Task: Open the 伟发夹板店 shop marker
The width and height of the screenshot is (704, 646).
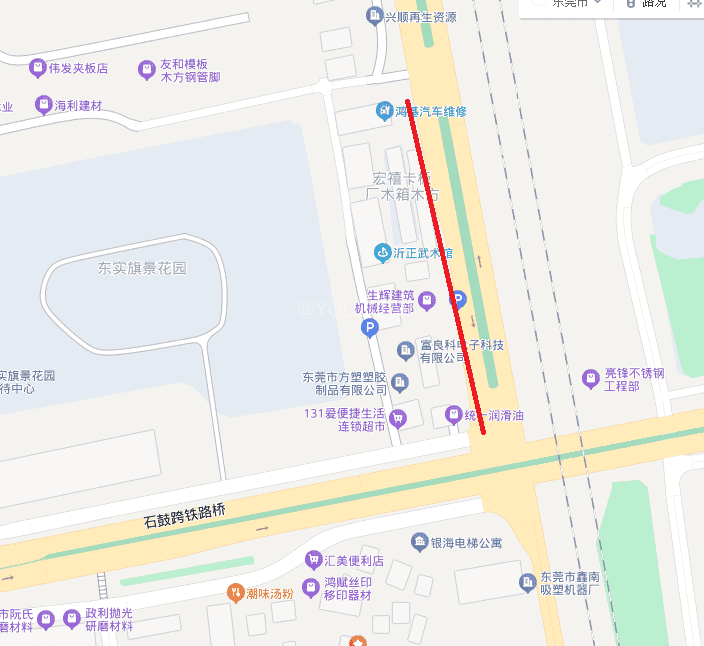Action: point(37,68)
